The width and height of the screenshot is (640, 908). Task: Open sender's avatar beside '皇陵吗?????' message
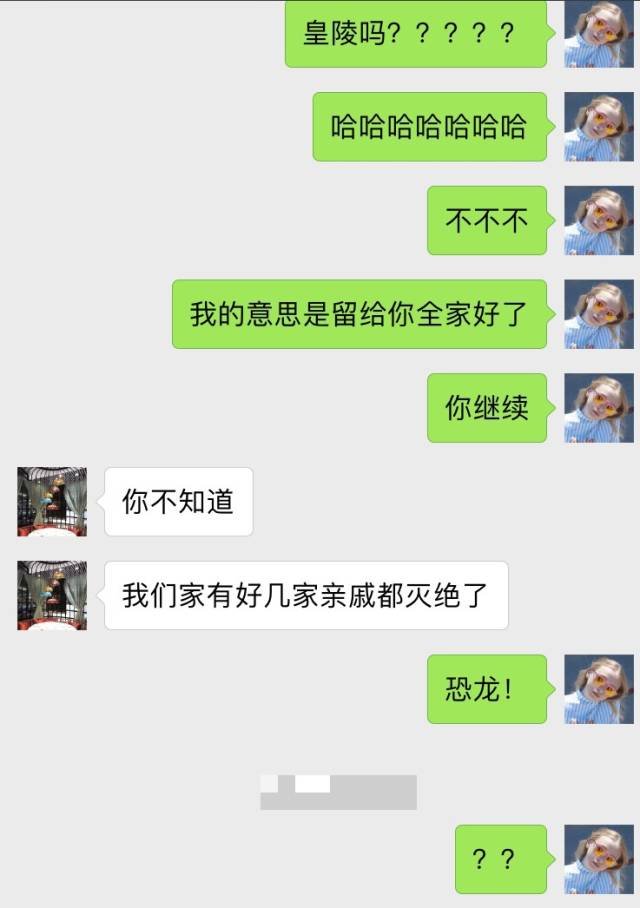tap(599, 33)
